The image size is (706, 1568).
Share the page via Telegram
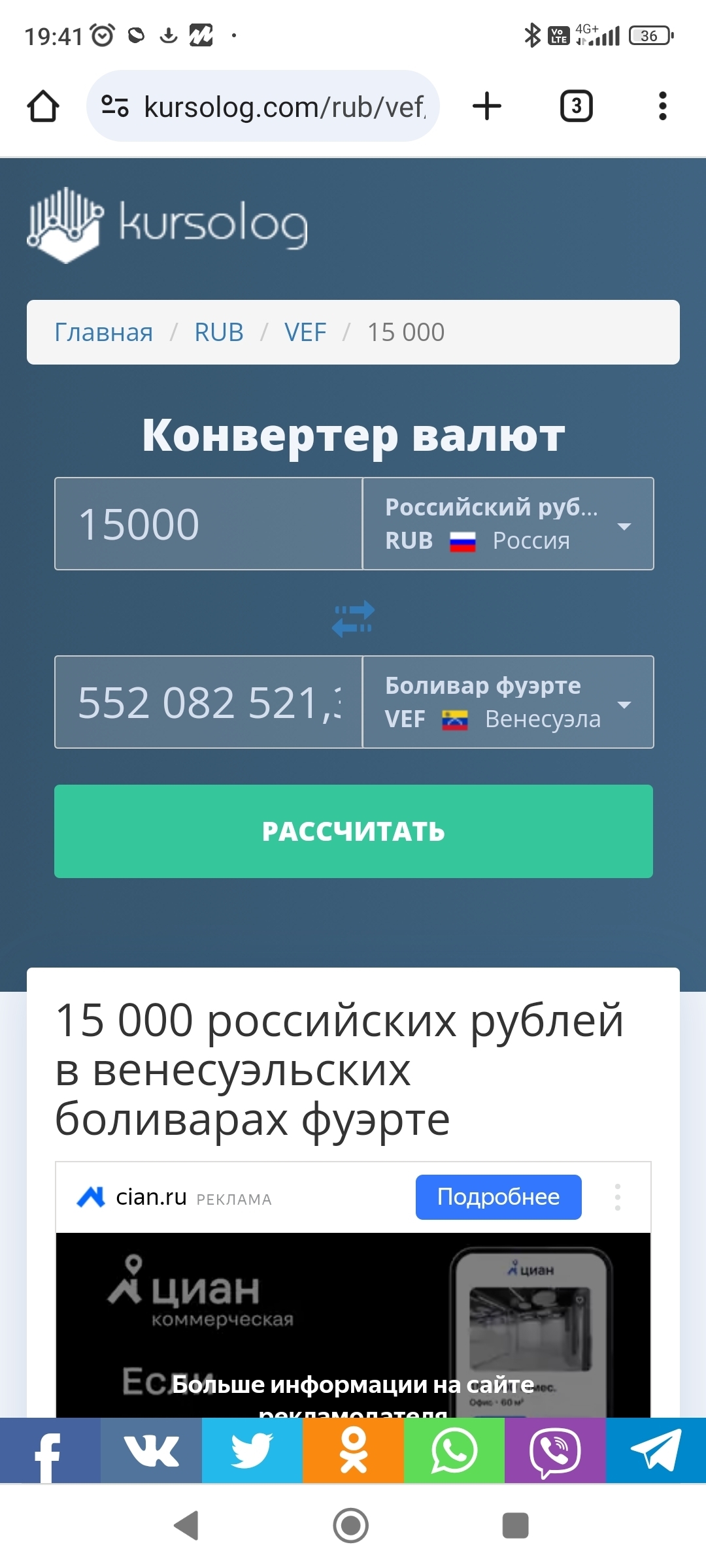tap(656, 1451)
